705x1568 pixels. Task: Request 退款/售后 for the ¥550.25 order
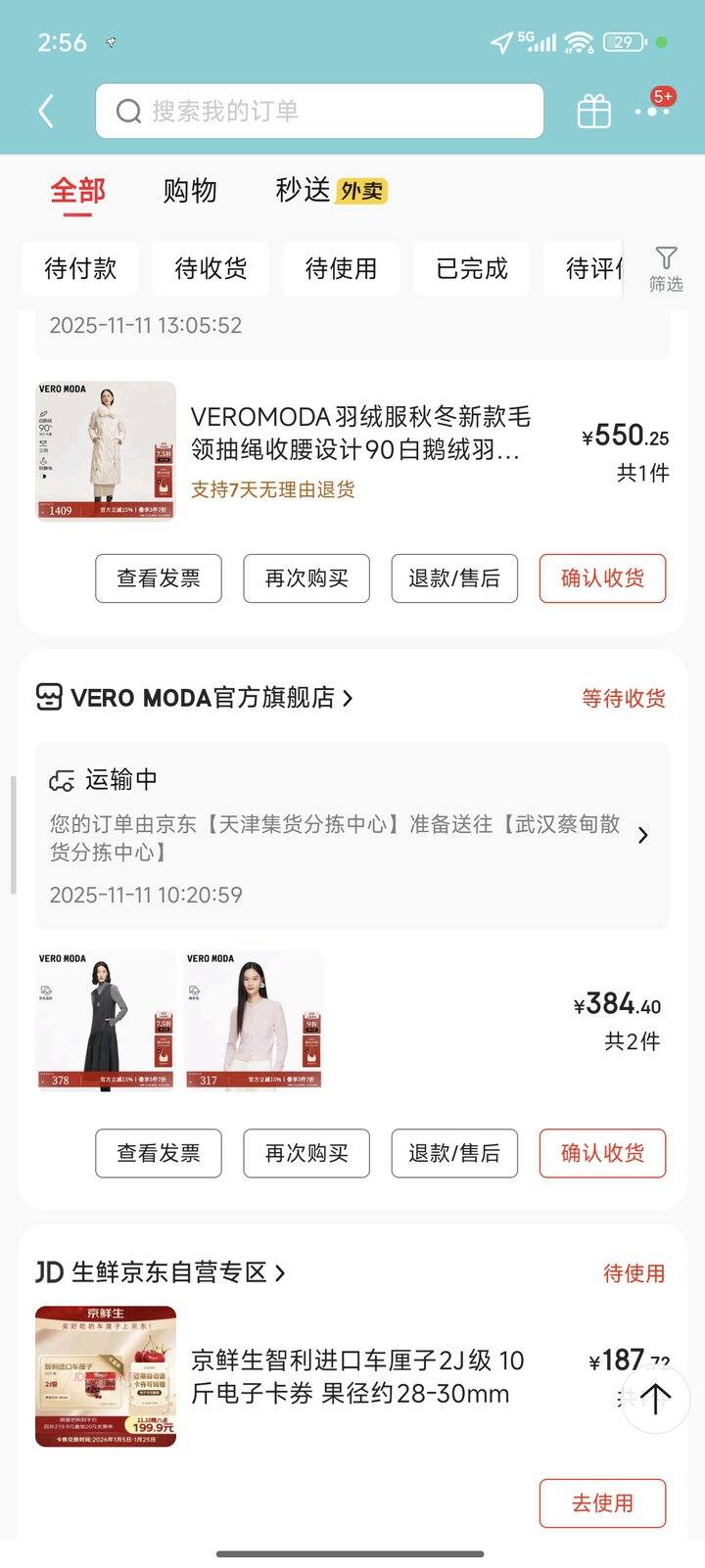(x=454, y=578)
